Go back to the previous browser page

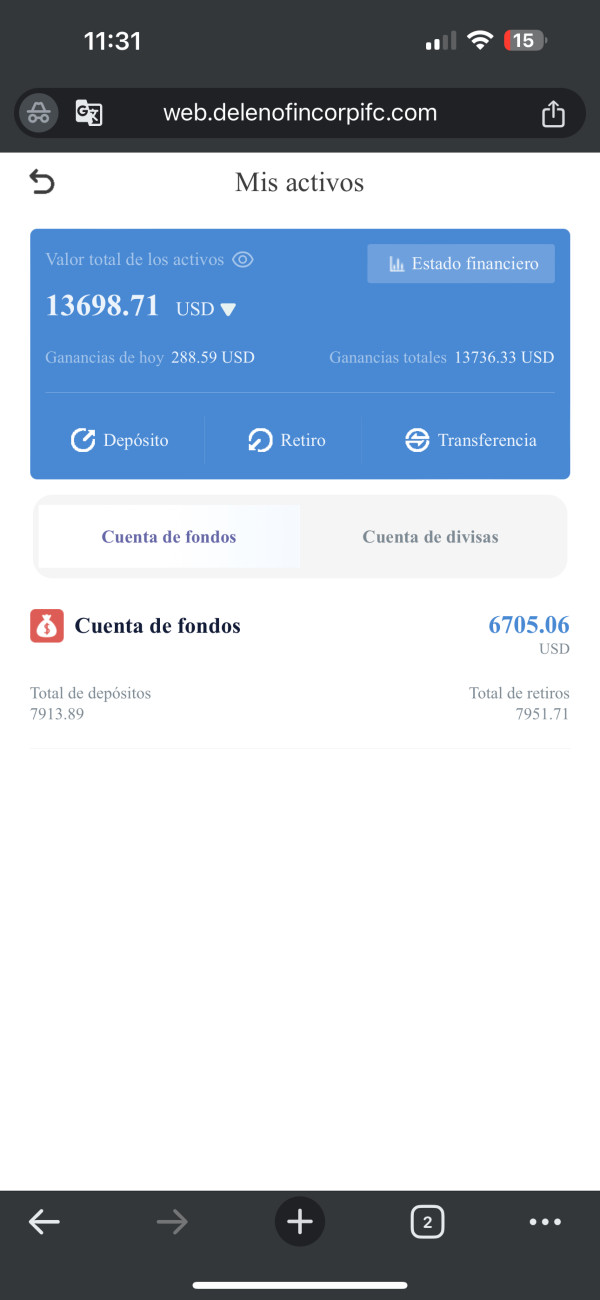click(44, 1221)
